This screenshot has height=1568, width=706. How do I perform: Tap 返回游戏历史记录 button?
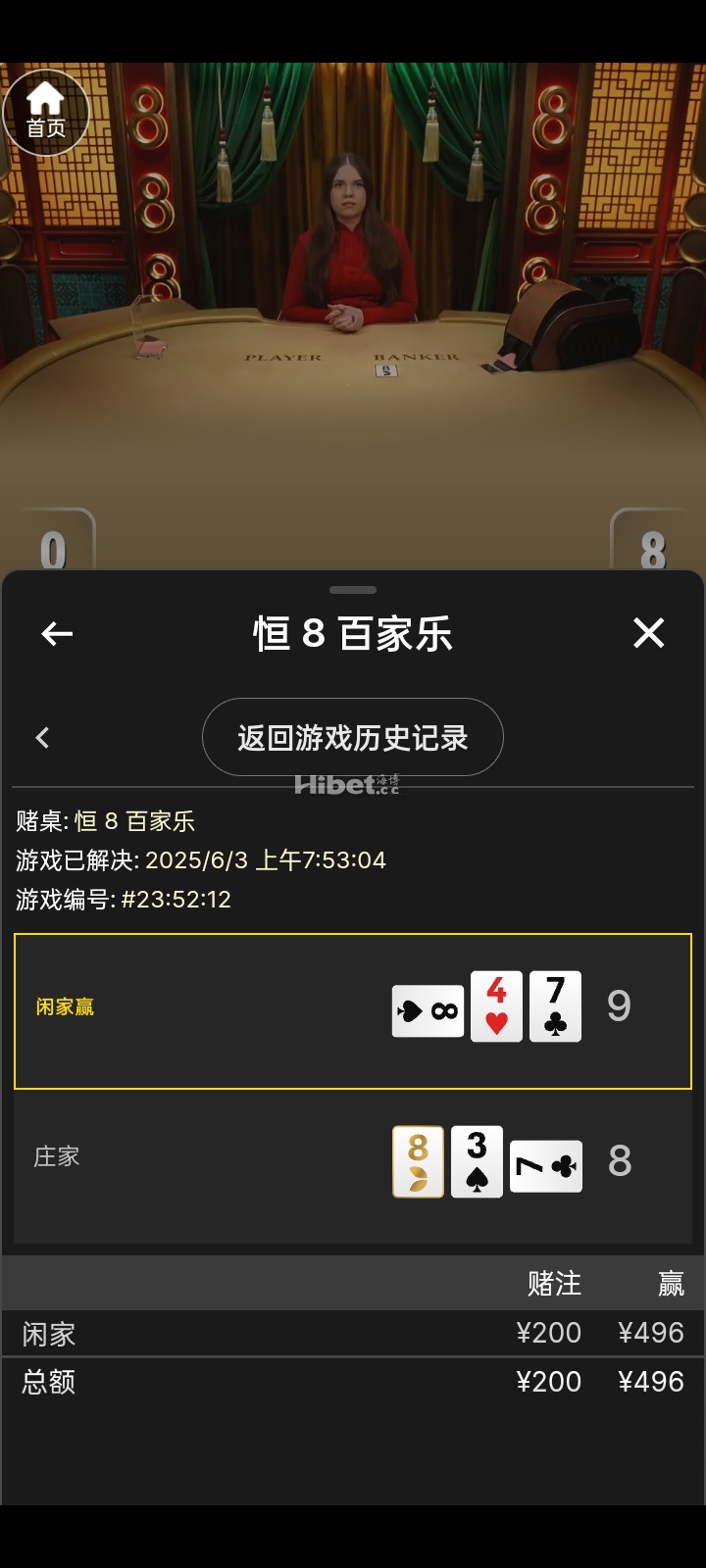click(353, 737)
